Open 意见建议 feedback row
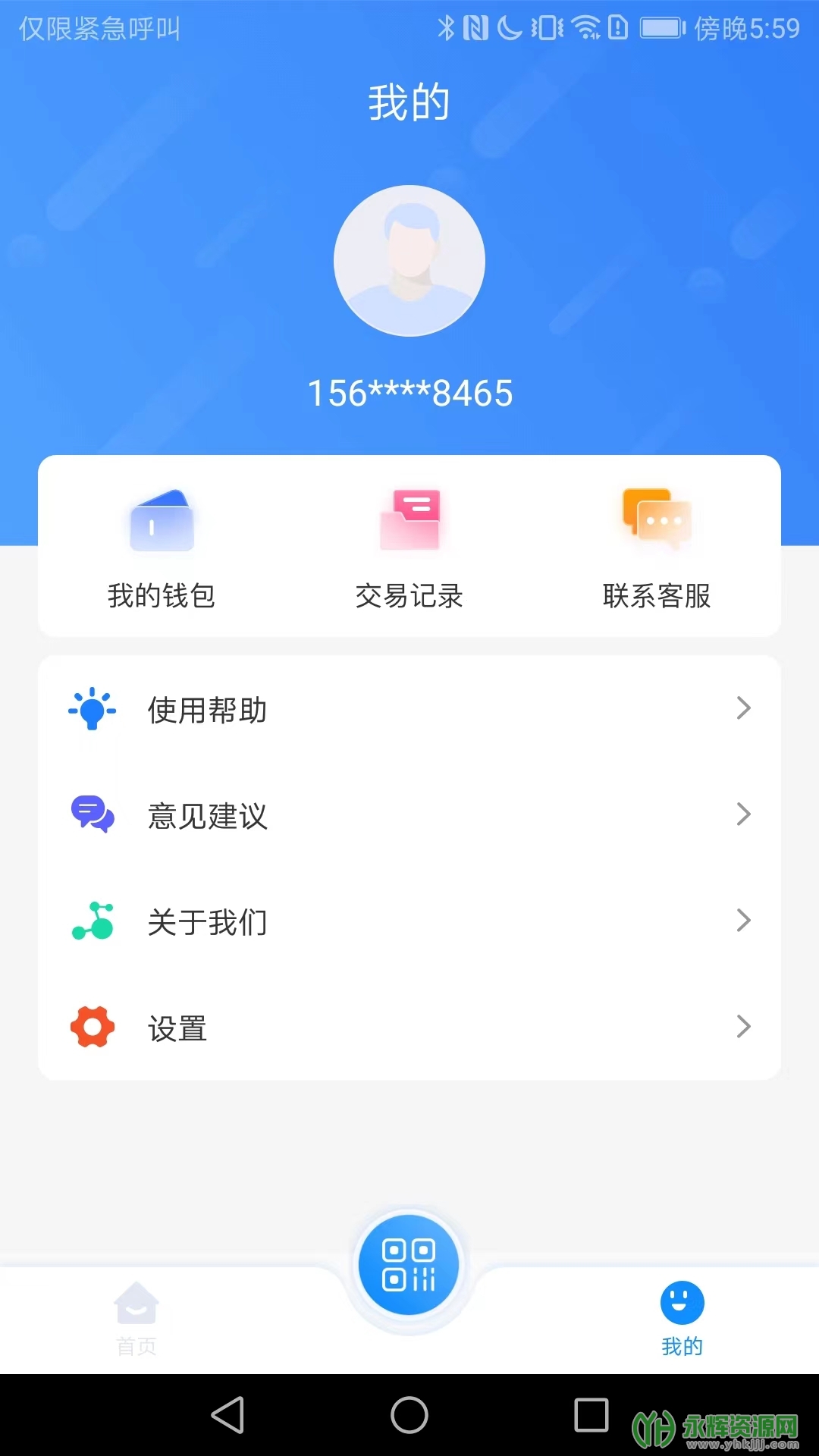The width and height of the screenshot is (819, 1456). (409, 816)
